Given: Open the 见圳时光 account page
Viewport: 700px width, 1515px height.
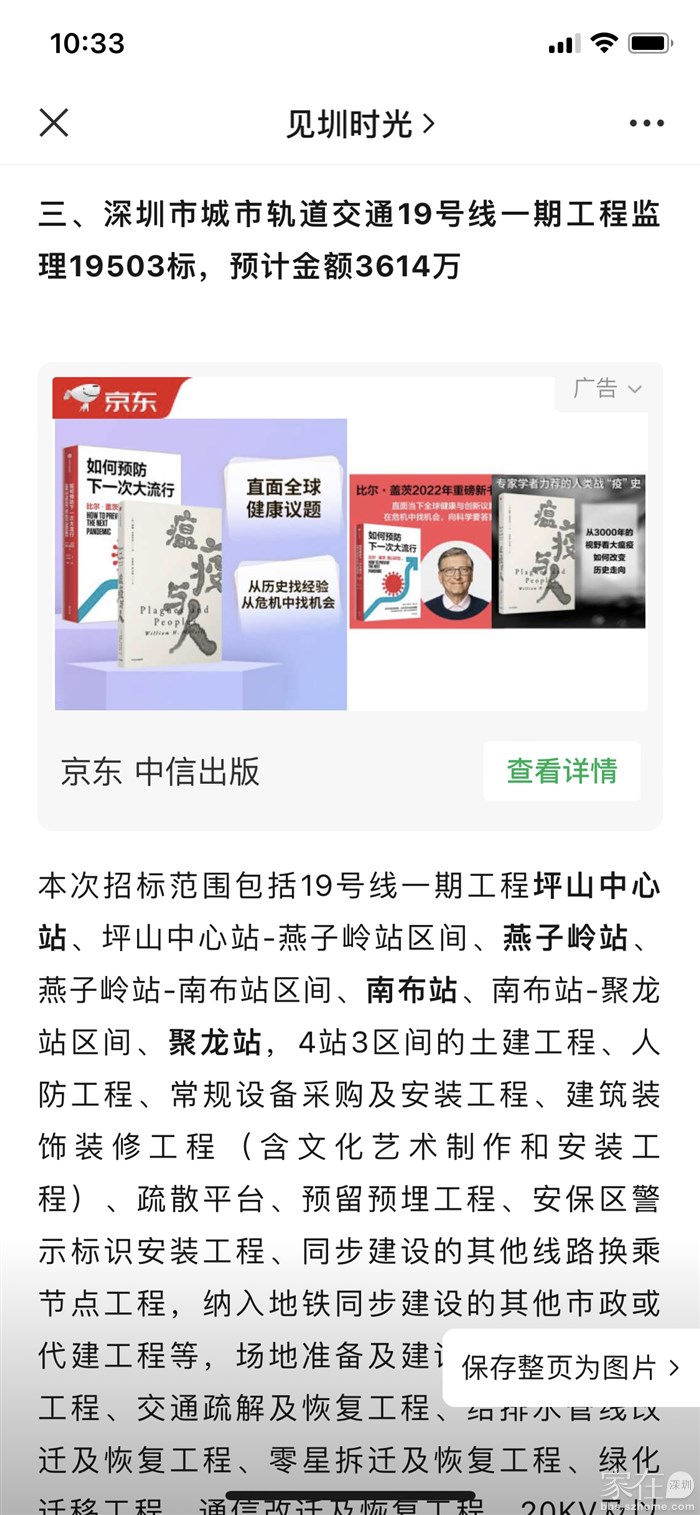Looking at the screenshot, I should coord(360,124).
